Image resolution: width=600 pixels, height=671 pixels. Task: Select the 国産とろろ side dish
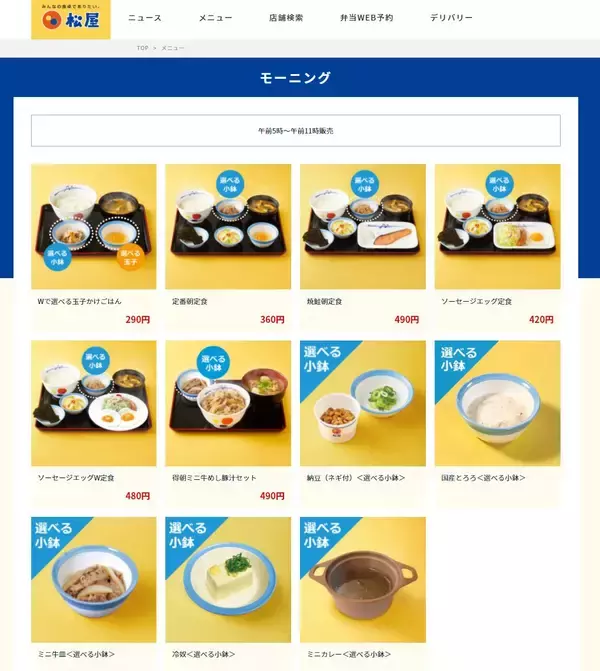(497, 403)
